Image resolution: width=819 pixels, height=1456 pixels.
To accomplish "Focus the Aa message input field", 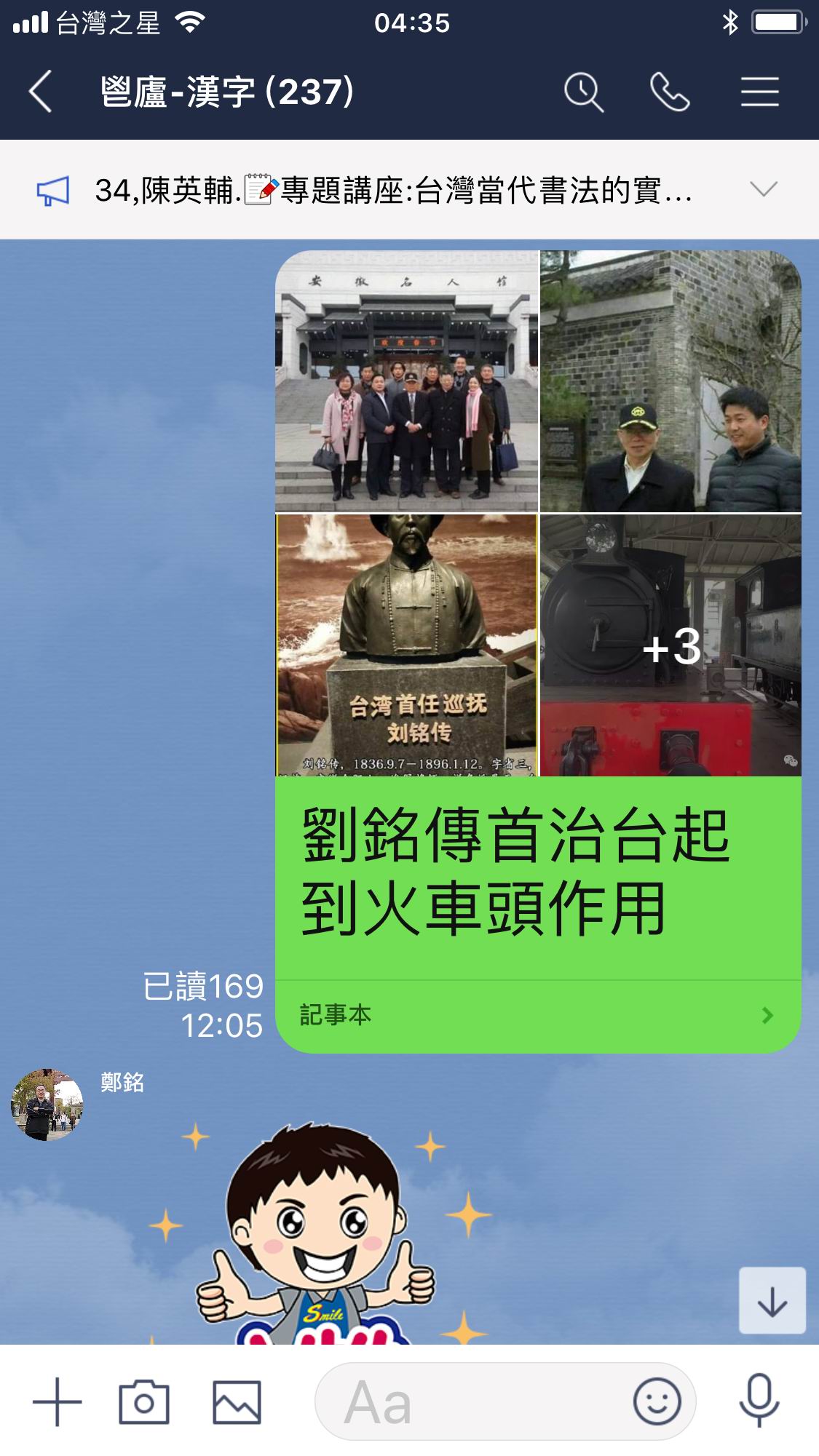I will pos(473,1401).
